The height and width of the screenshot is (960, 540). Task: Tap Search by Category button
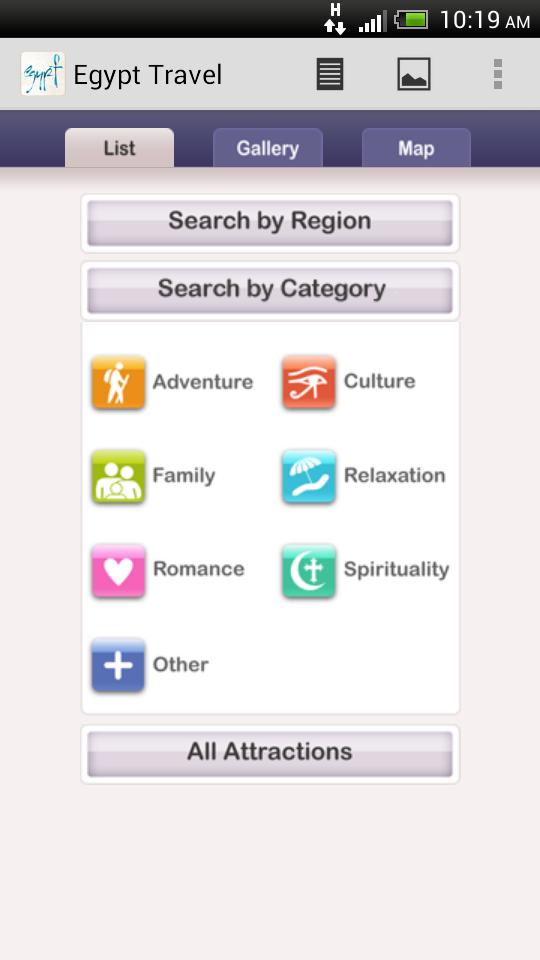[x=270, y=290]
